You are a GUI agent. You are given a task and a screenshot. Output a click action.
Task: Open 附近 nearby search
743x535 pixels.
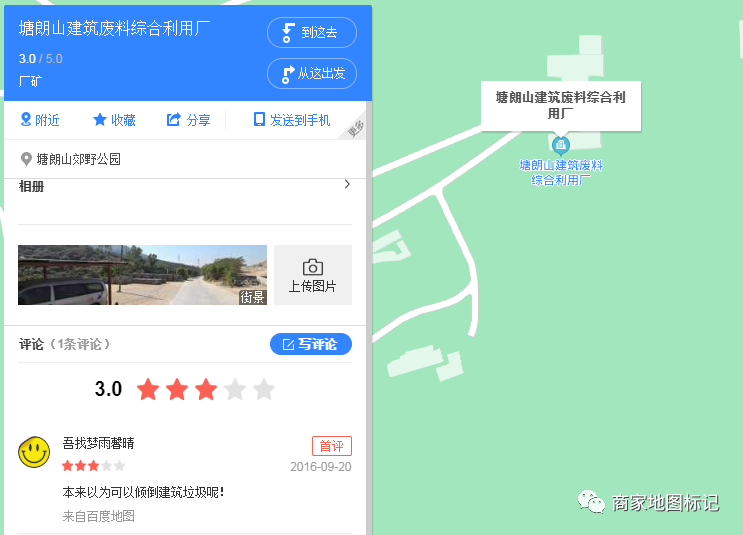coord(40,120)
